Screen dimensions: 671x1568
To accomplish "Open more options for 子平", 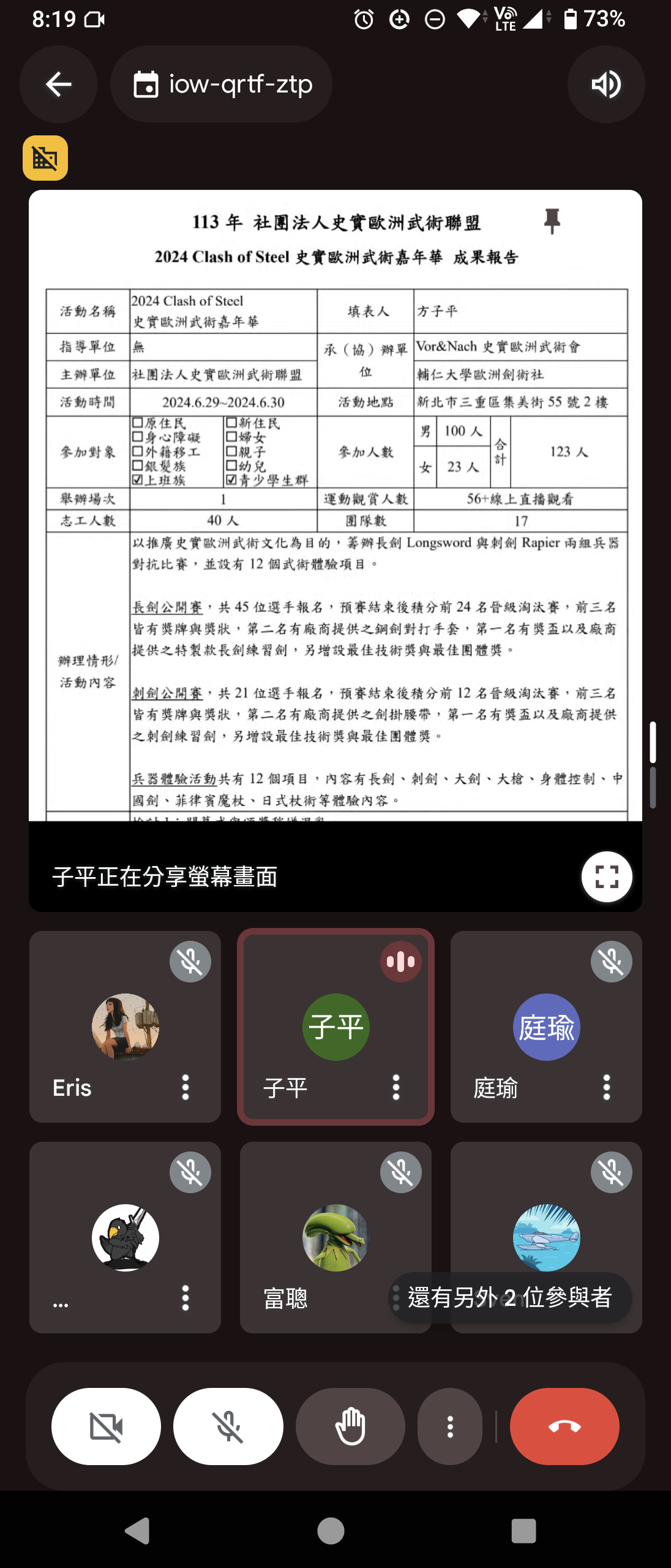I will 396,1087.
